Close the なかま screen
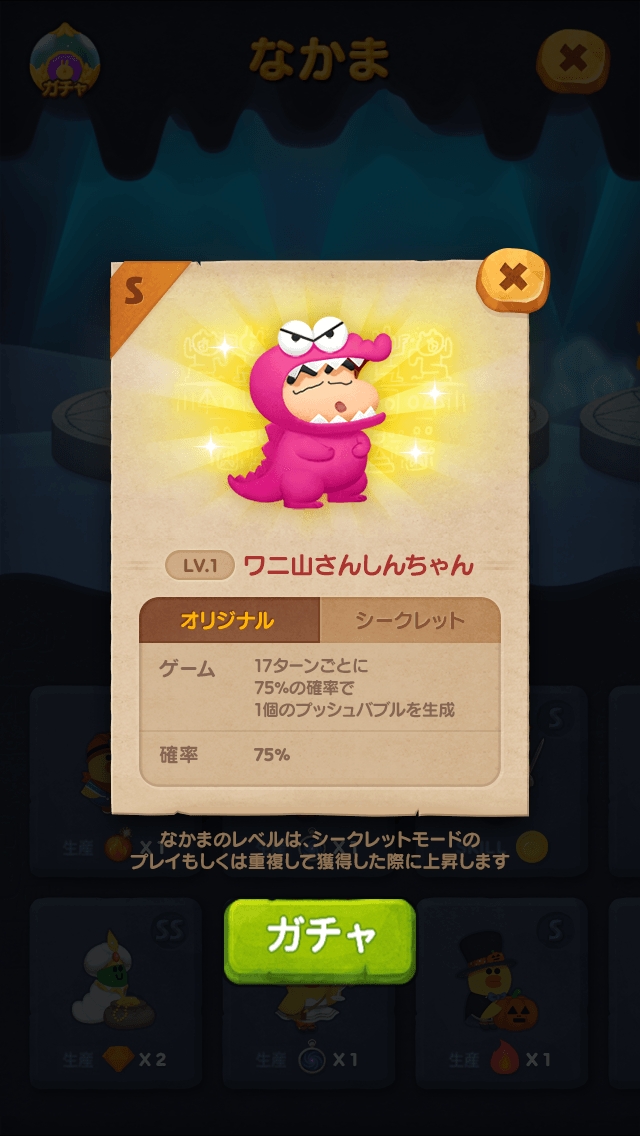The width and height of the screenshot is (640, 1136). [572, 60]
